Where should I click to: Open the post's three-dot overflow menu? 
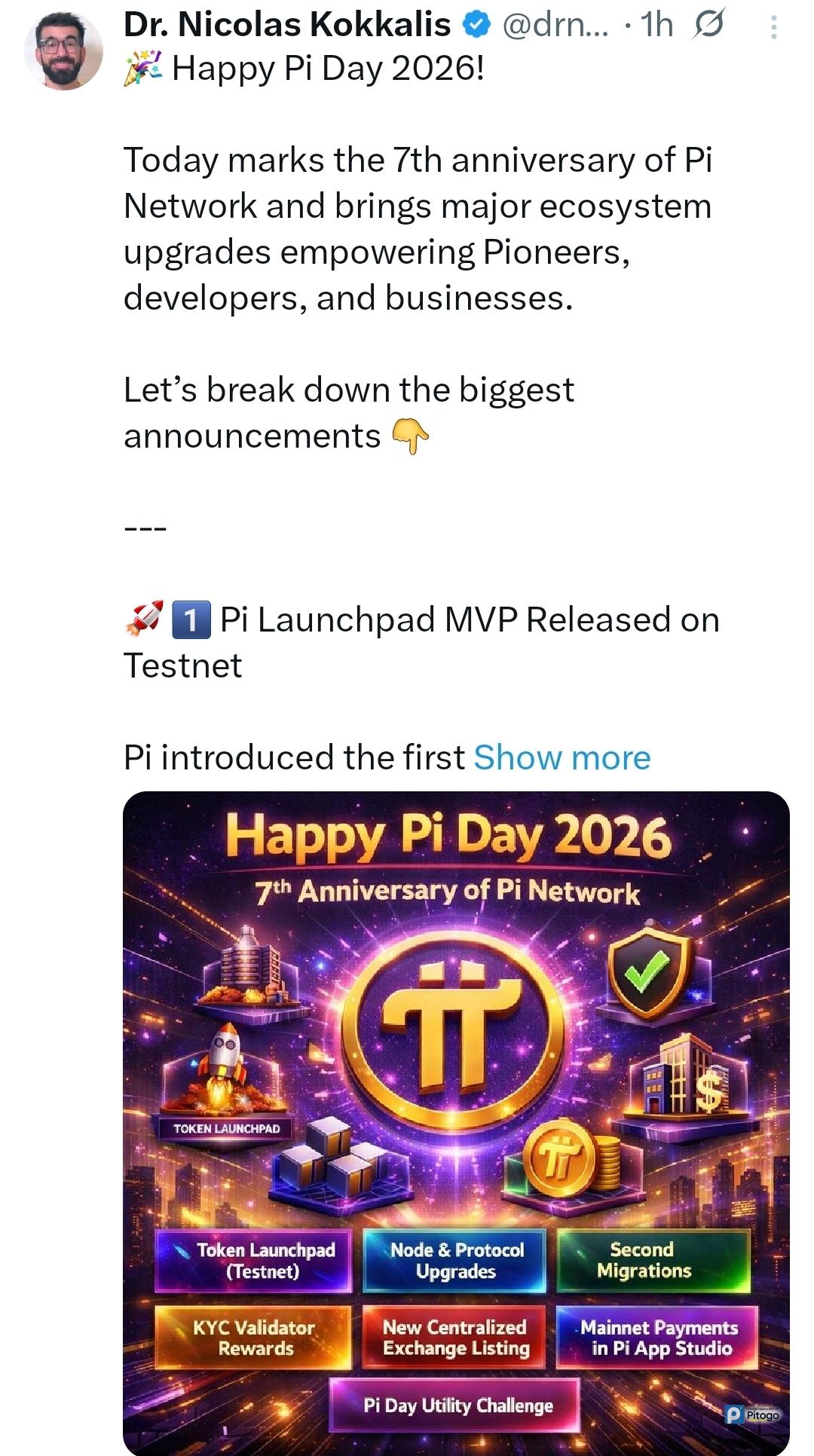(773, 29)
